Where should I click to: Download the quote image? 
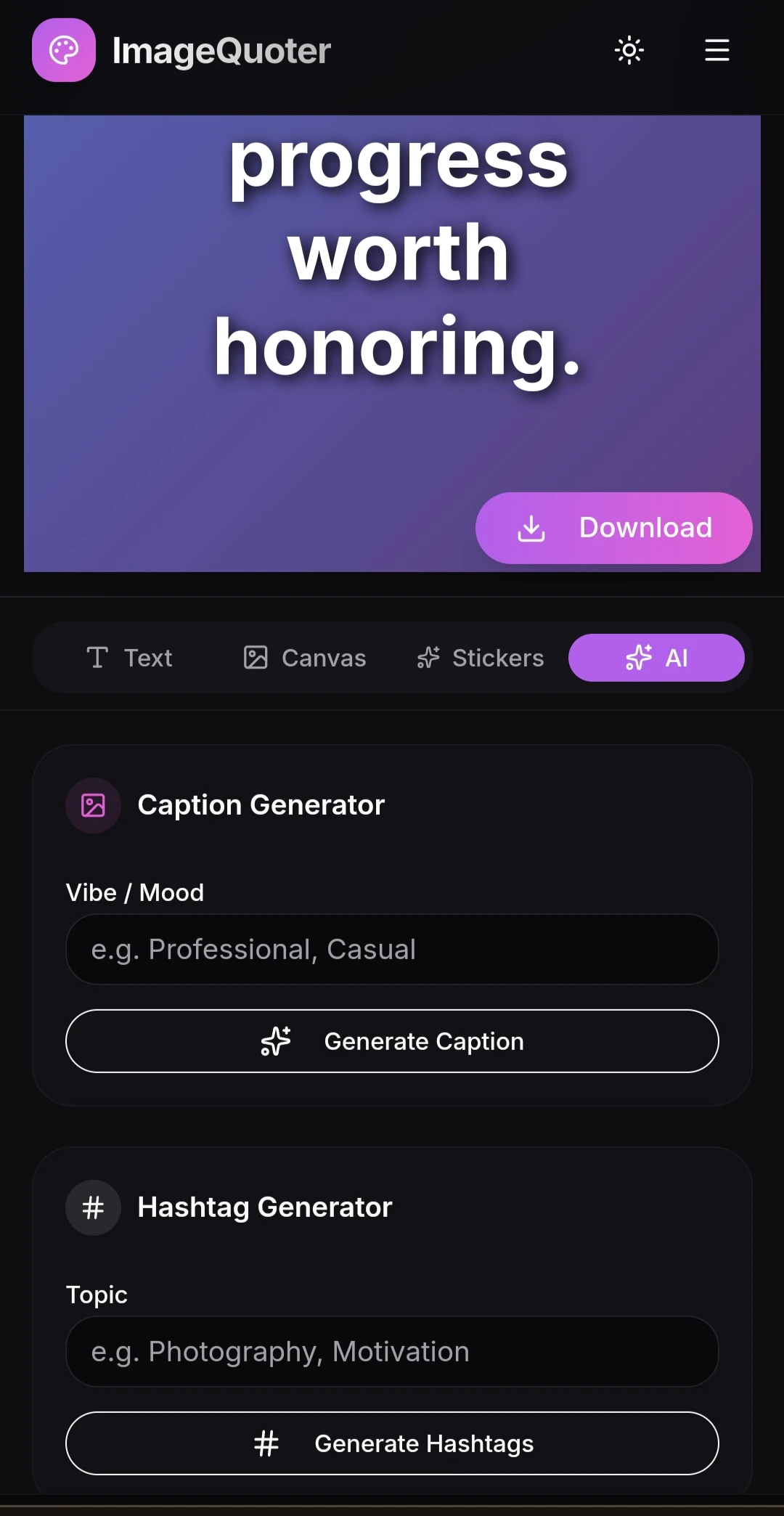coord(613,528)
